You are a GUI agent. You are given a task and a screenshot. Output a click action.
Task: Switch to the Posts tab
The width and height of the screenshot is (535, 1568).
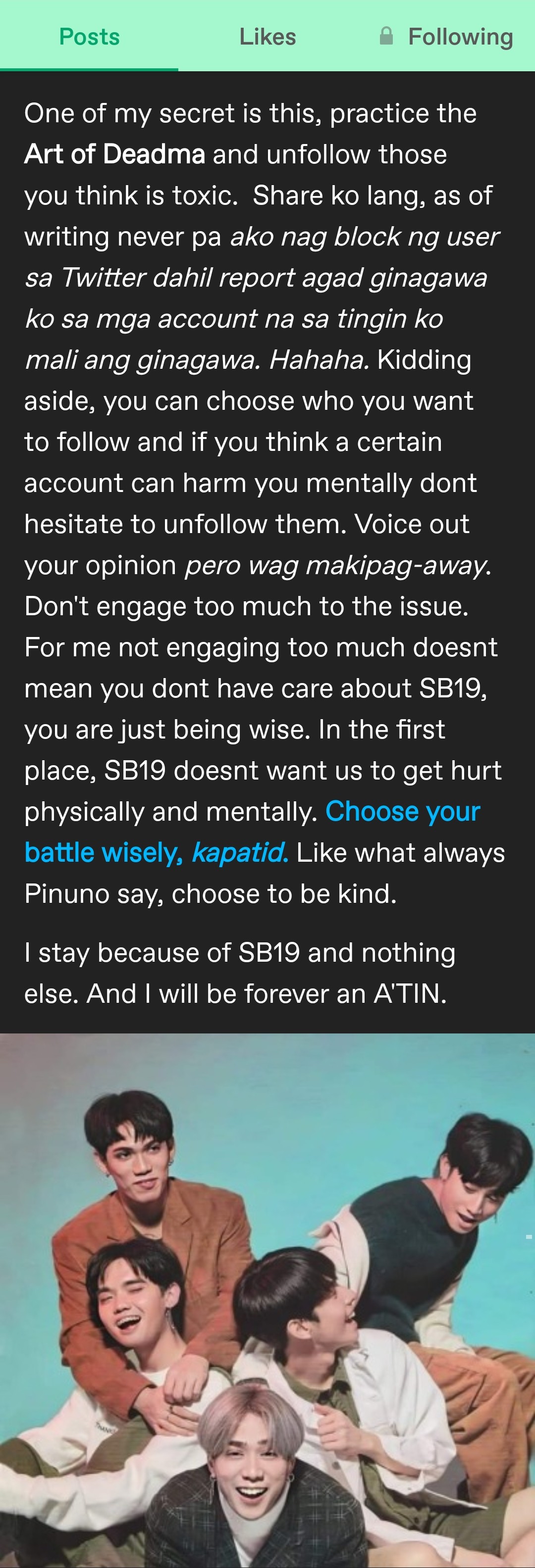click(x=89, y=37)
